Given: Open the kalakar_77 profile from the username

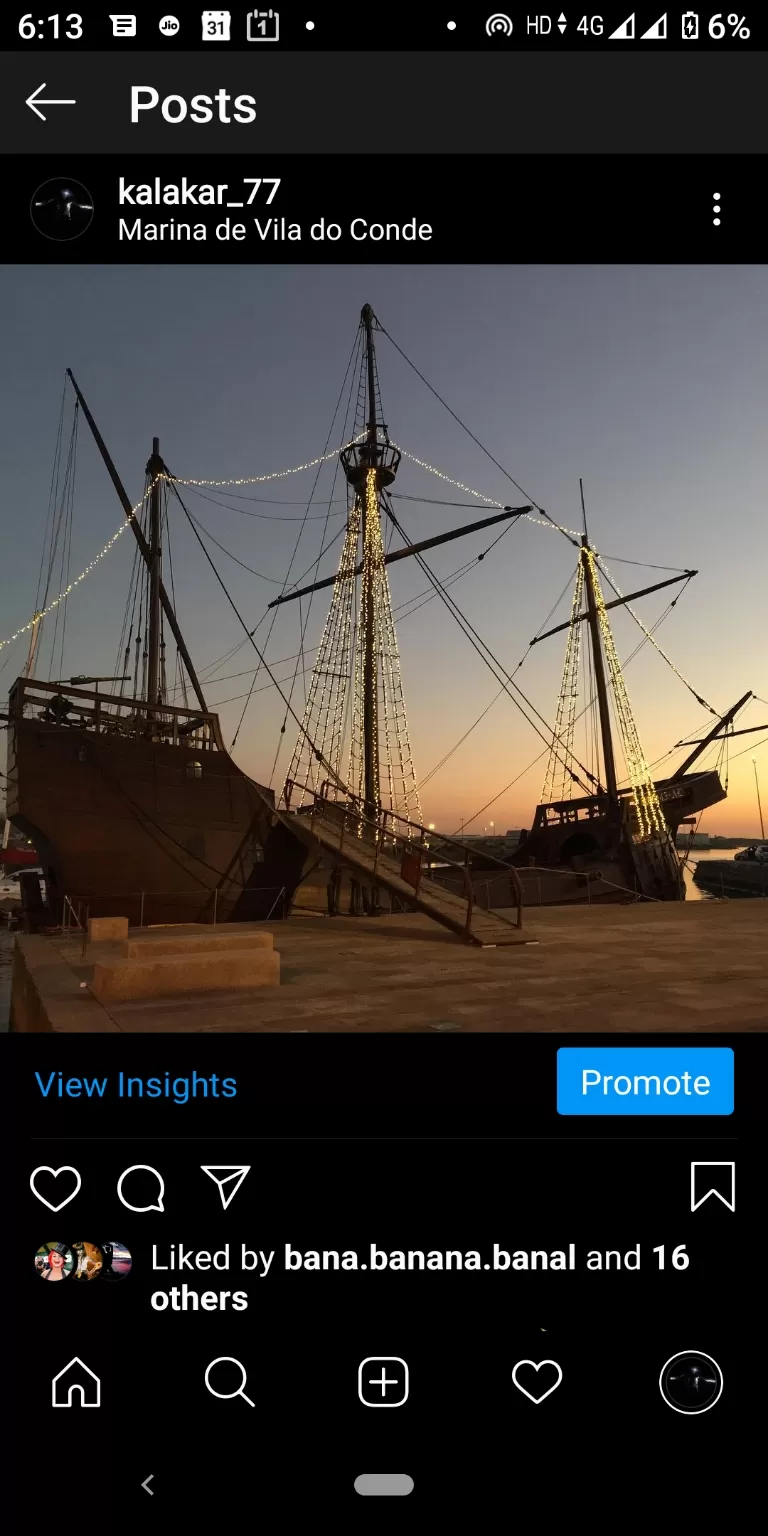Looking at the screenshot, I should tap(199, 191).
